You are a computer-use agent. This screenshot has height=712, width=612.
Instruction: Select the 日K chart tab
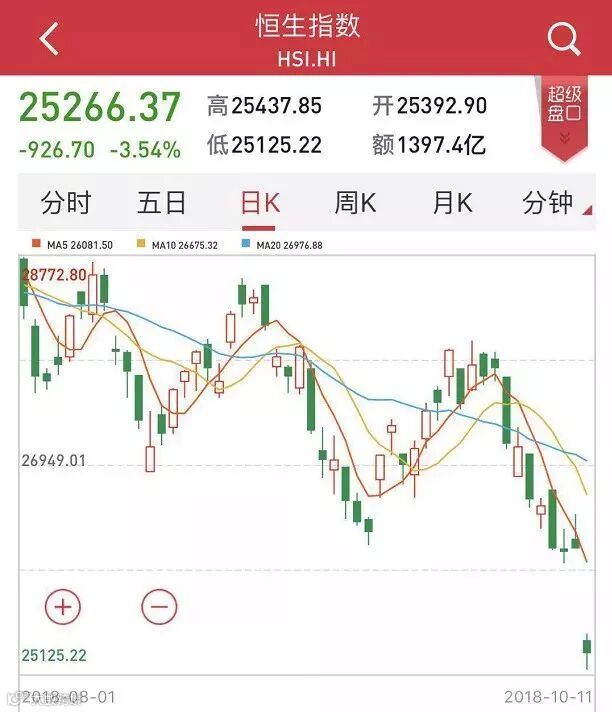tap(260, 204)
